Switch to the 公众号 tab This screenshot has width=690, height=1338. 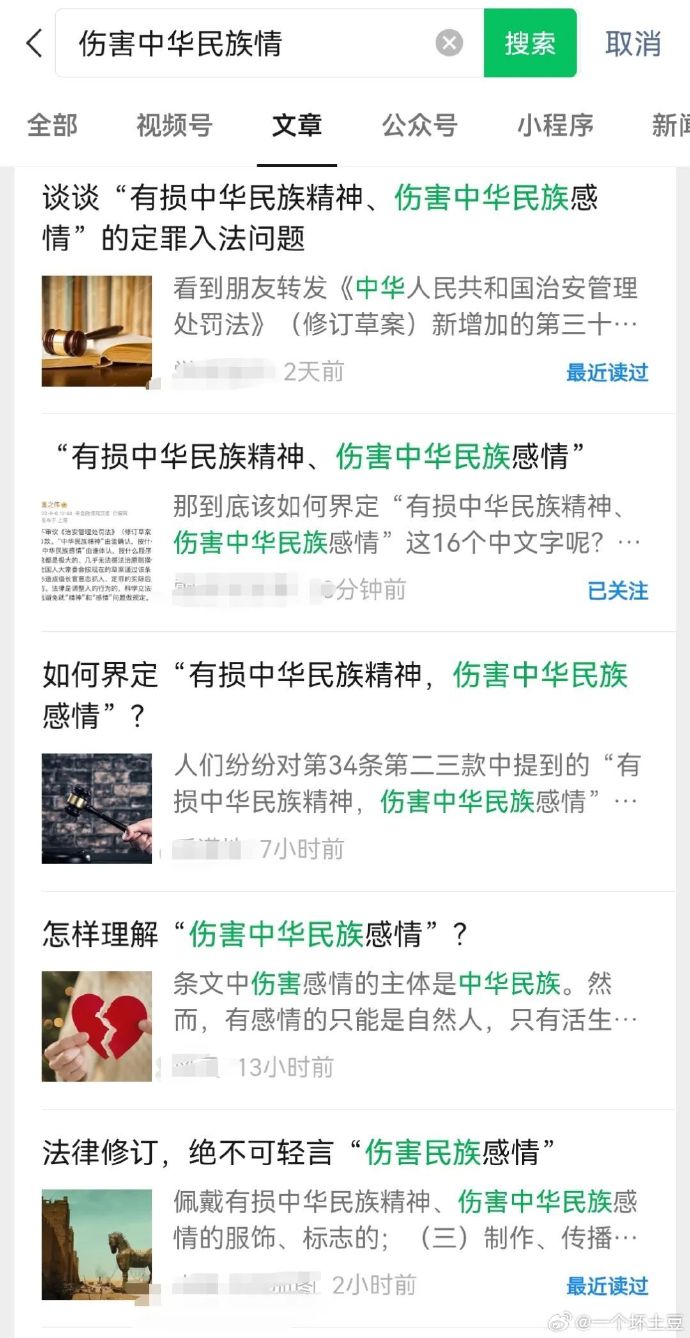419,125
